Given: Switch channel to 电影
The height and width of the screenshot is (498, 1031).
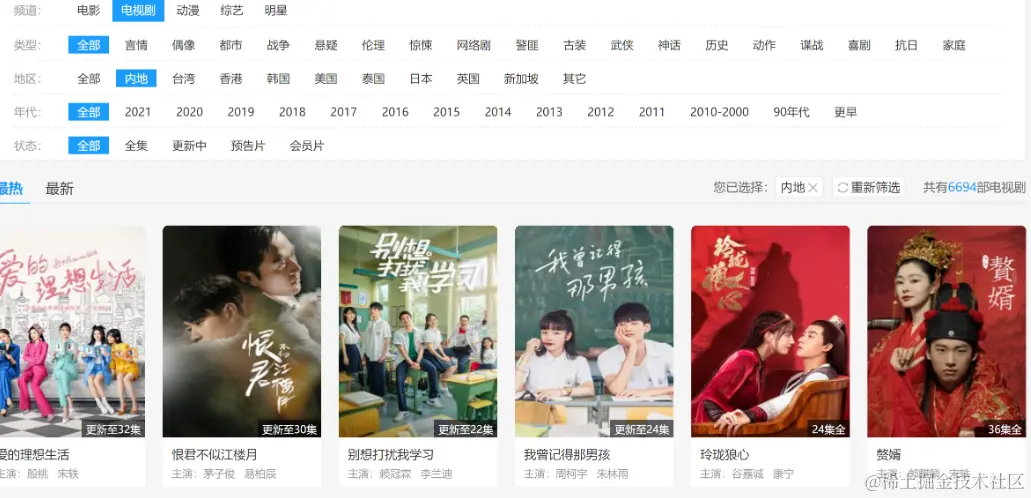Looking at the screenshot, I should click(88, 11).
